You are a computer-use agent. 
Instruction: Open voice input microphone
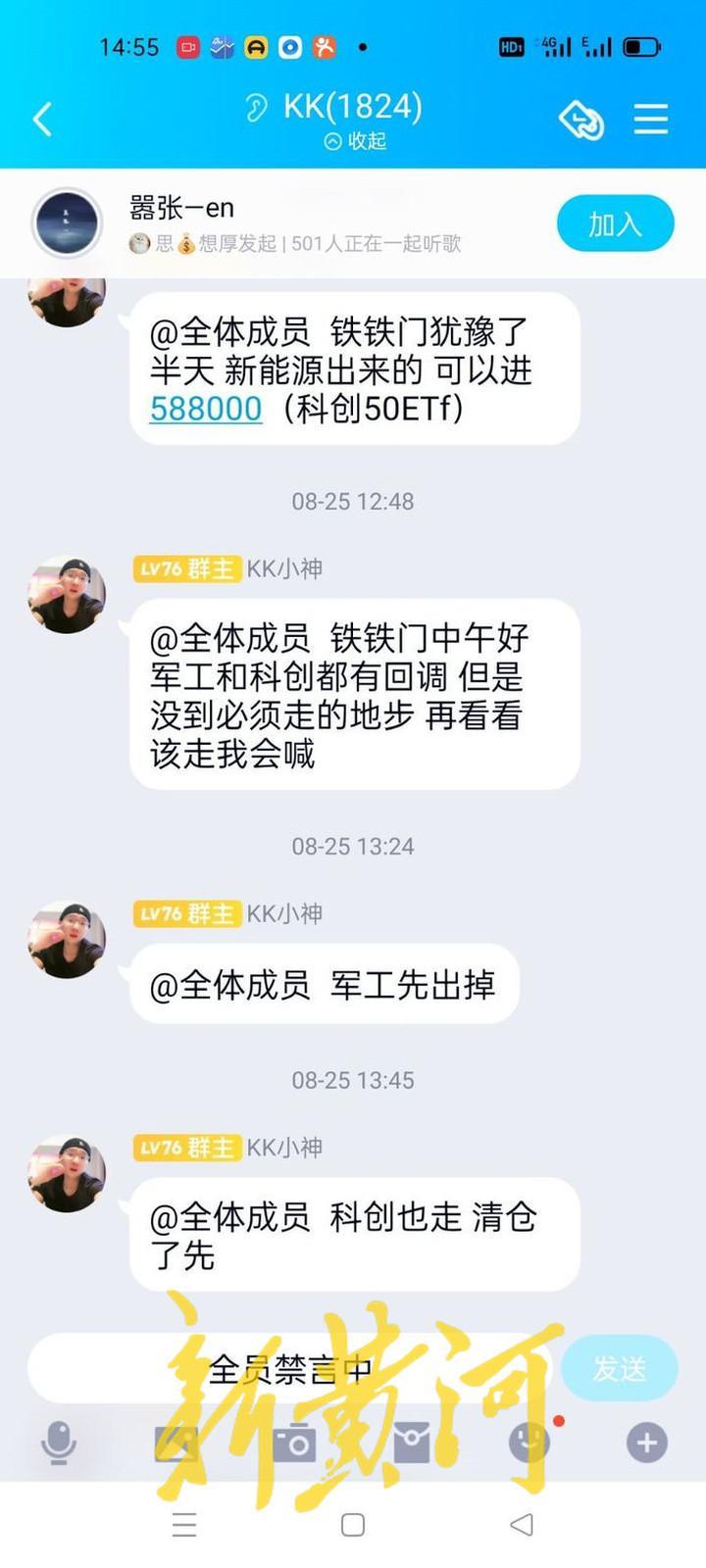tap(59, 1443)
